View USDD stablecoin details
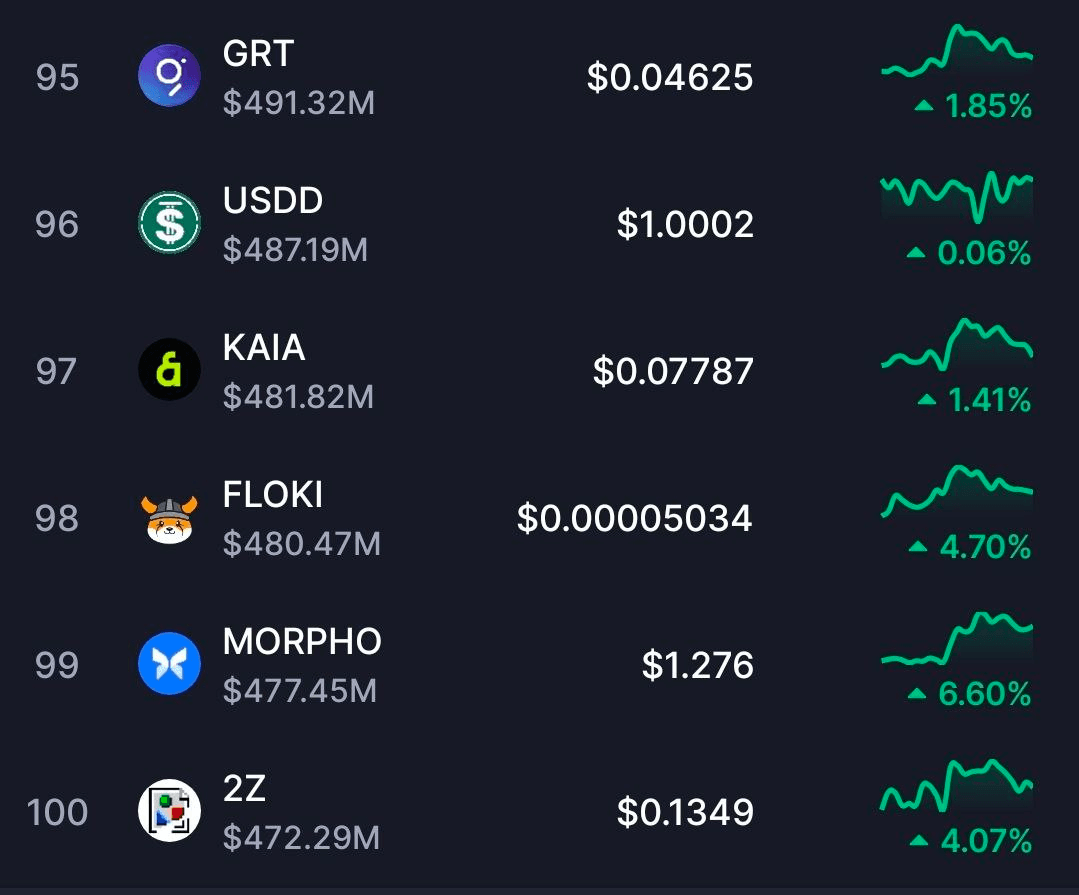1079x895 pixels. tap(273, 202)
